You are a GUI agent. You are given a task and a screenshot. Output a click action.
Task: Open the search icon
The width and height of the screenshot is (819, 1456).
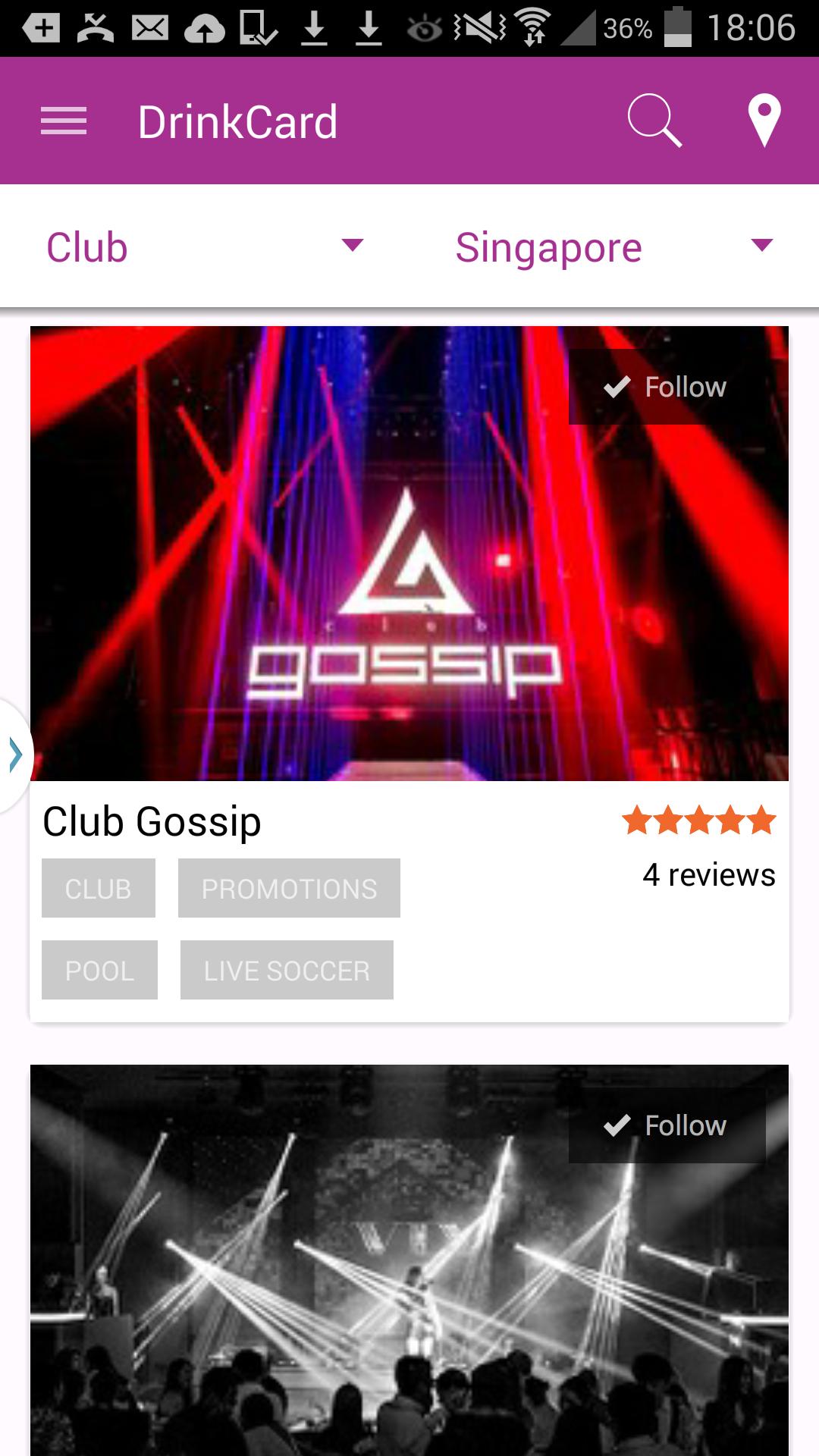pos(654,121)
